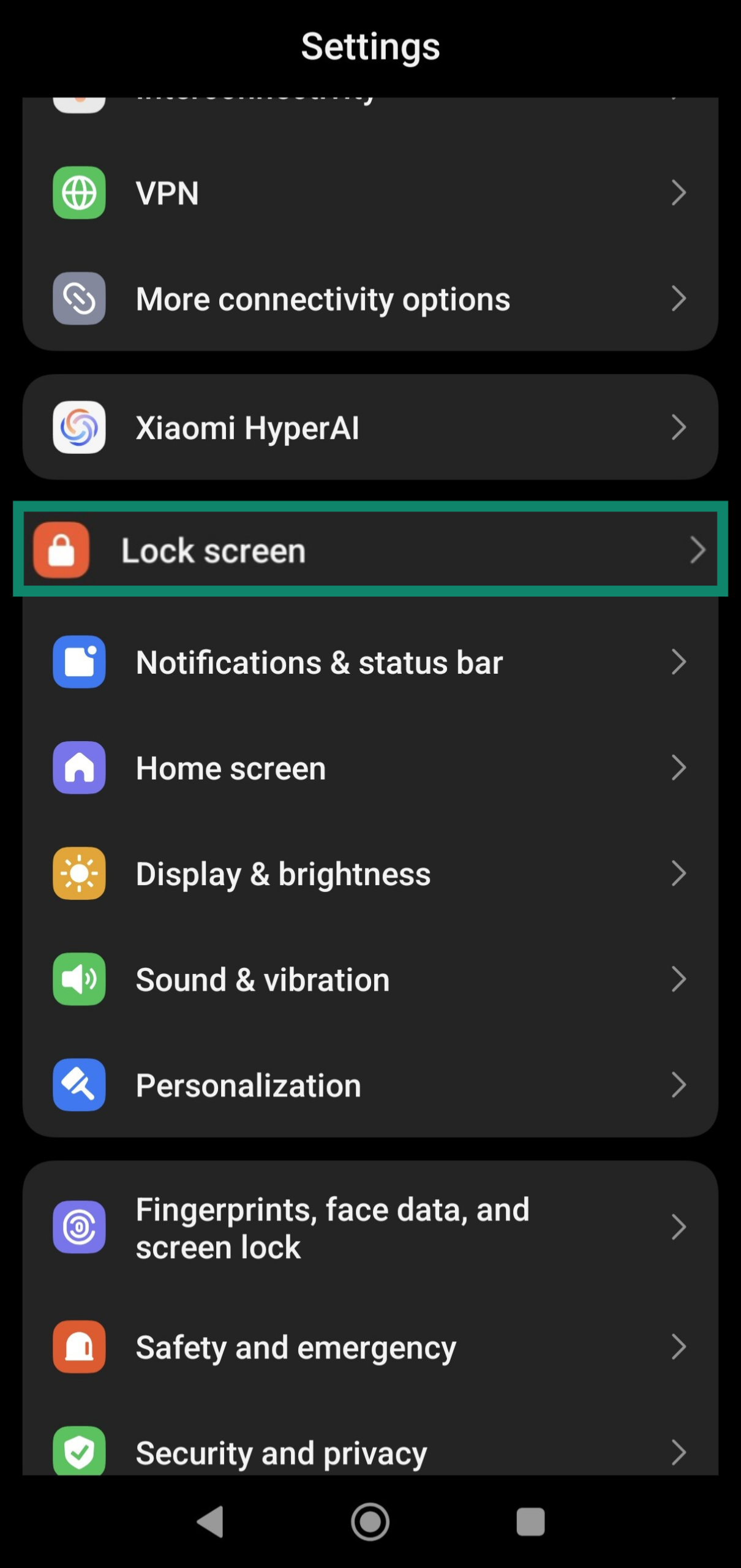741x1568 pixels.
Task: Go to Lock screen settings
Action: coord(370,549)
